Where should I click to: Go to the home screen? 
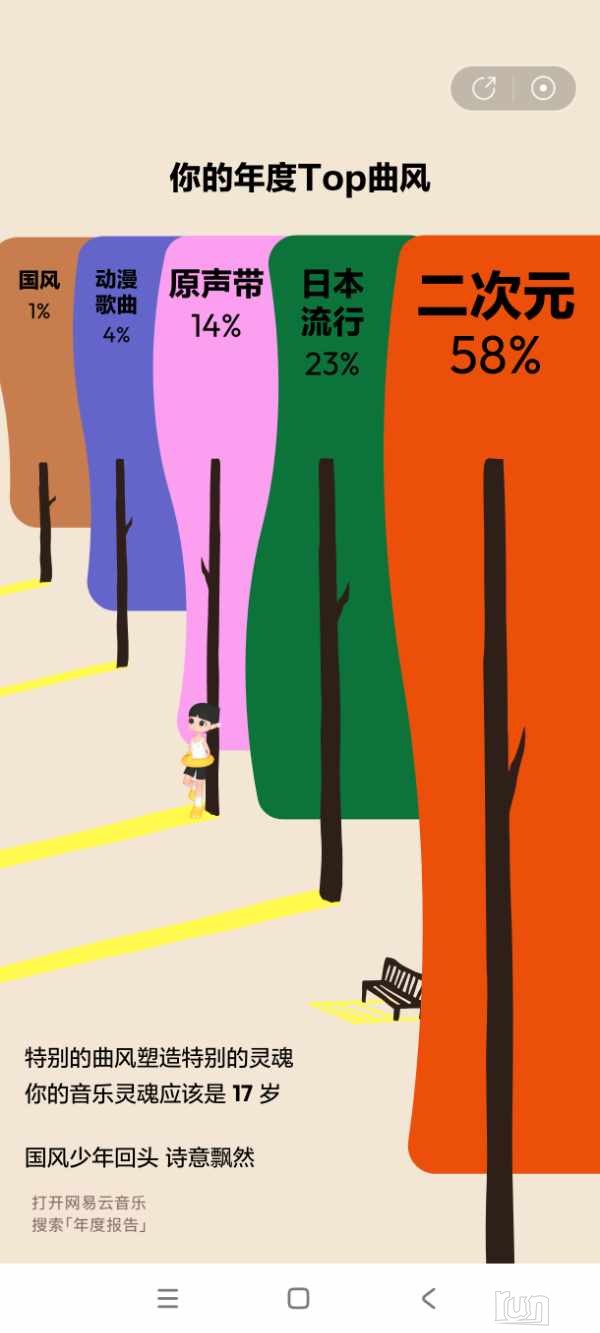298,1298
